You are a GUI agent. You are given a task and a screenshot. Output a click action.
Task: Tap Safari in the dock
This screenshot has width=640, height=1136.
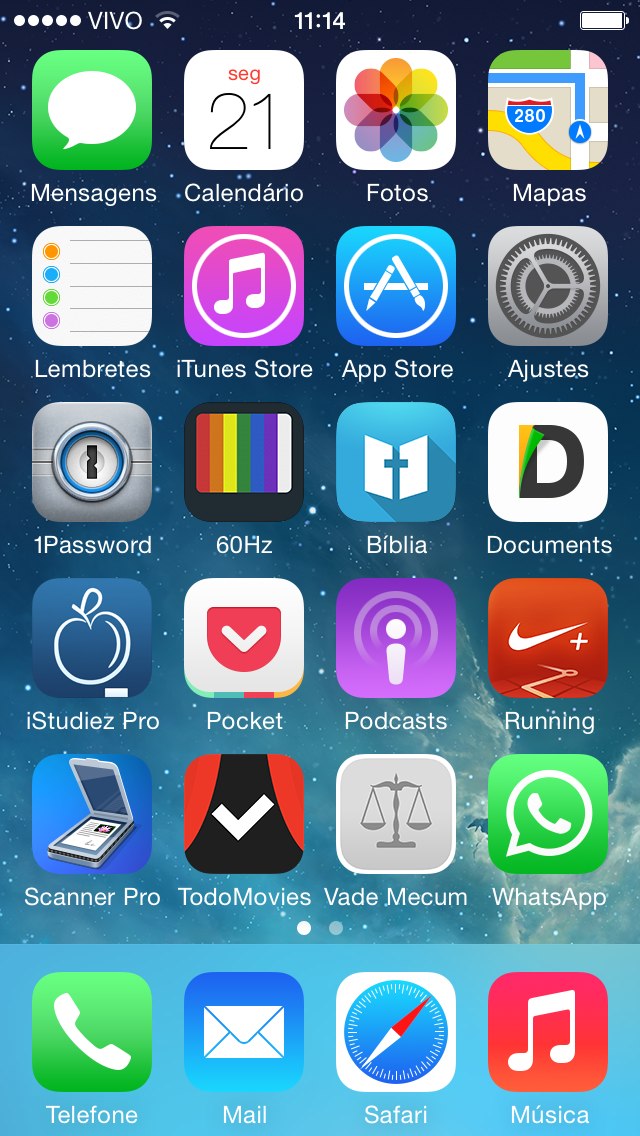tap(396, 1032)
